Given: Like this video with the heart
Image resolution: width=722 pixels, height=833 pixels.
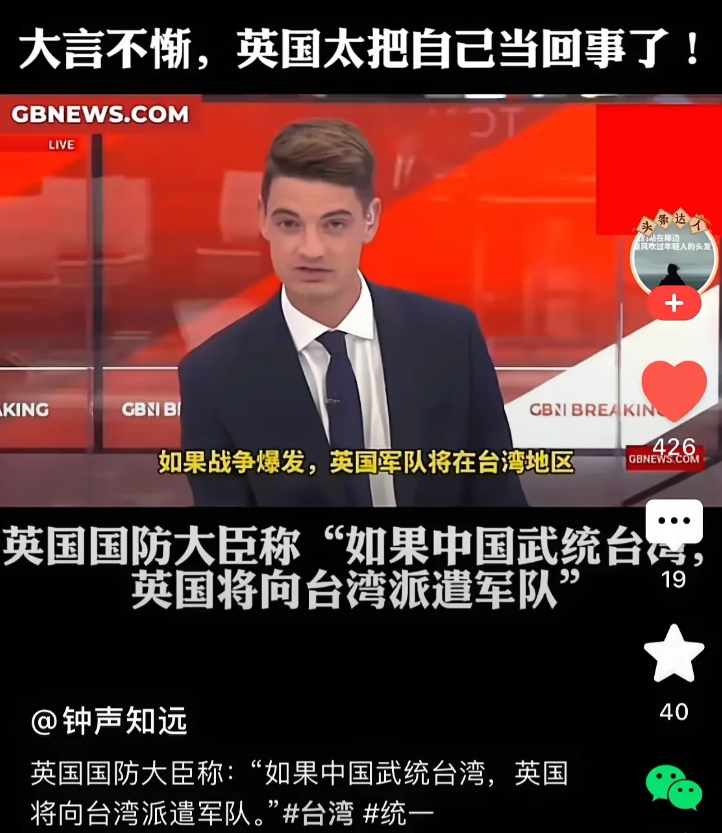Looking at the screenshot, I should click(674, 391).
